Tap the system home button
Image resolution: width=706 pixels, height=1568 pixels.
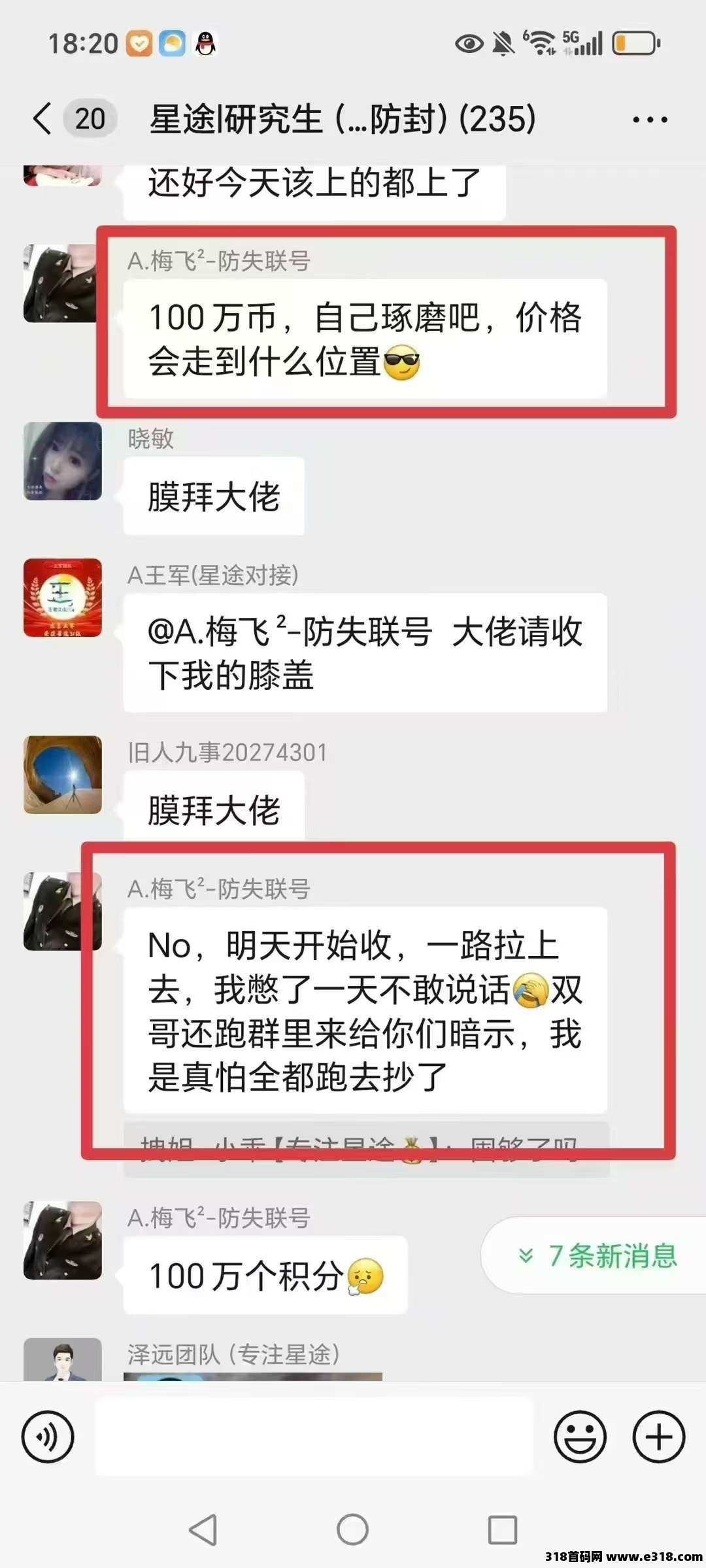[x=353, y=1530]
